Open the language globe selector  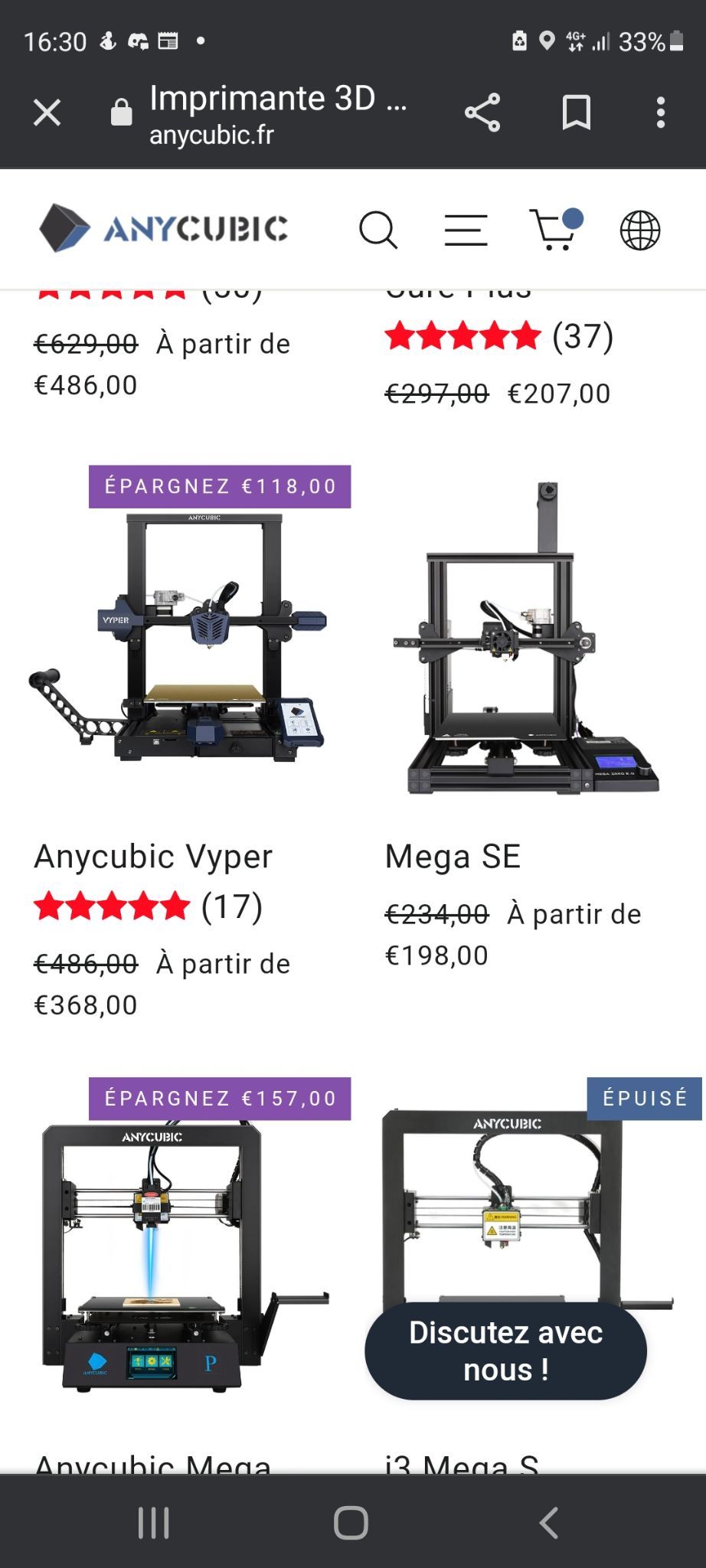coord(640,230)
